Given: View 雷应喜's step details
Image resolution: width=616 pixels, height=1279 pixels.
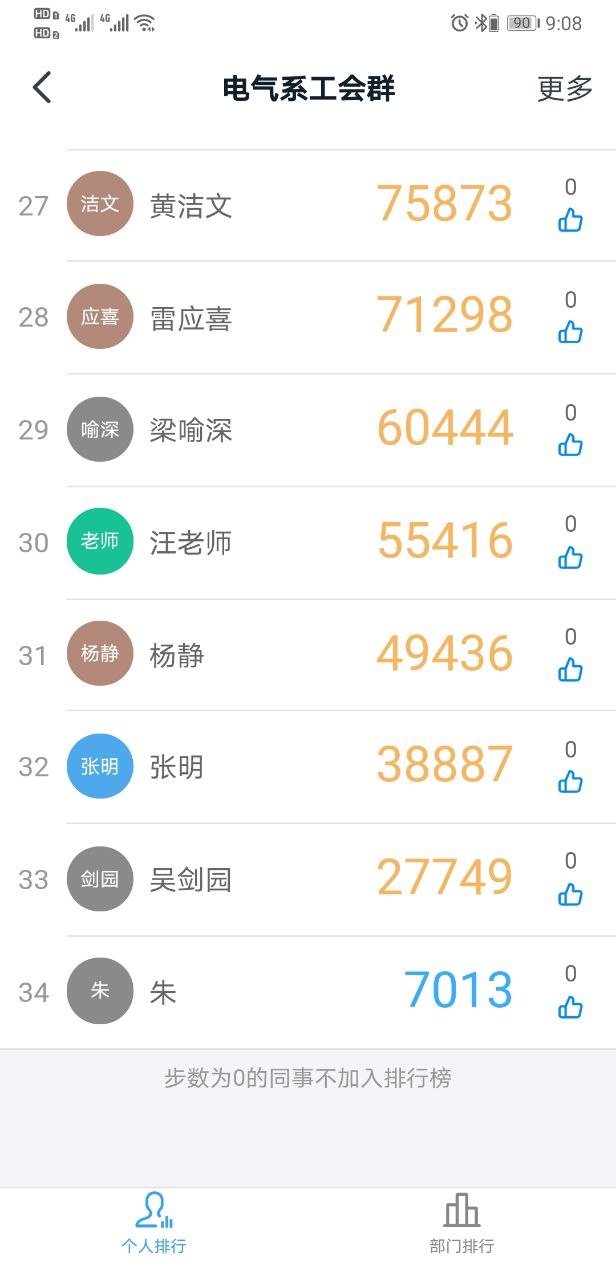Looking at the screenshot, I should click(191, 318).
